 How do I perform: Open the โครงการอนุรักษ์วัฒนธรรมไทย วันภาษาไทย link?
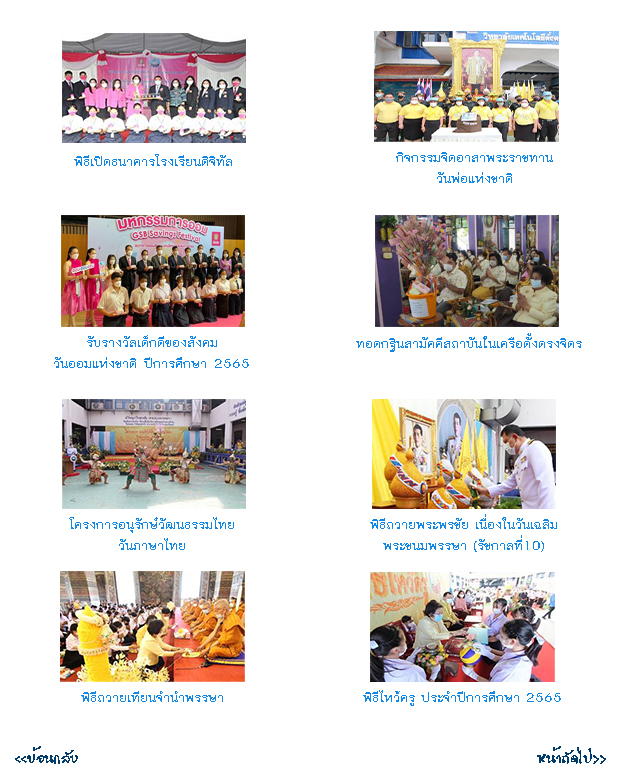pyautogui.click(x=152, y=534)
